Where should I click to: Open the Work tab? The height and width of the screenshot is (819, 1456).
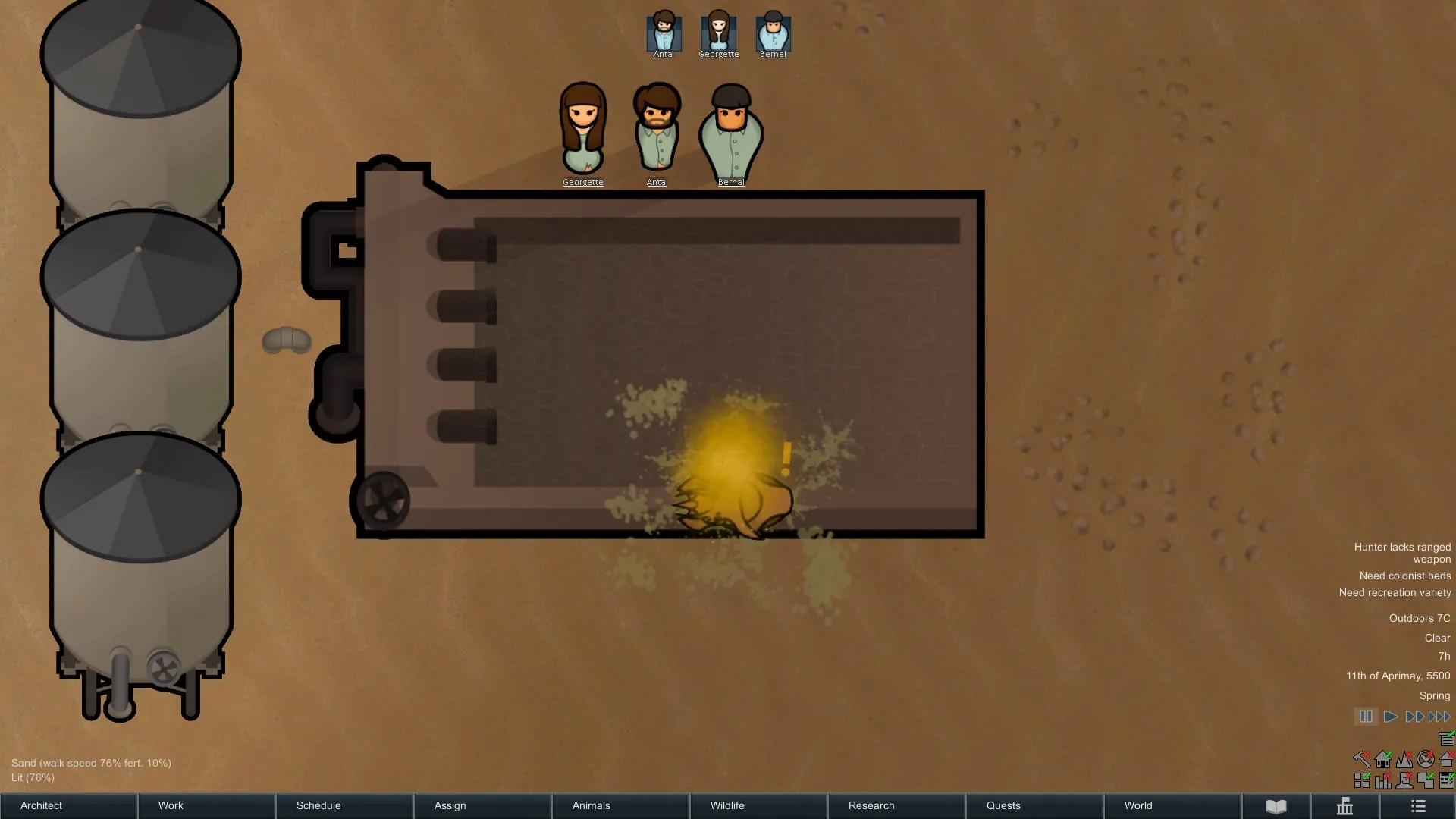(x=206, y=805)
